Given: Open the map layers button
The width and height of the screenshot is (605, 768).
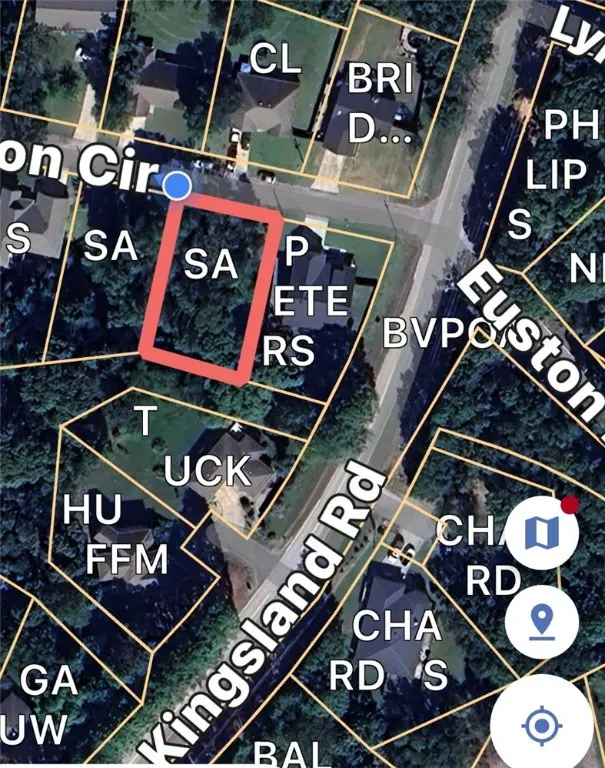Looking at the screenshot, I should click(x=541, y=534).
